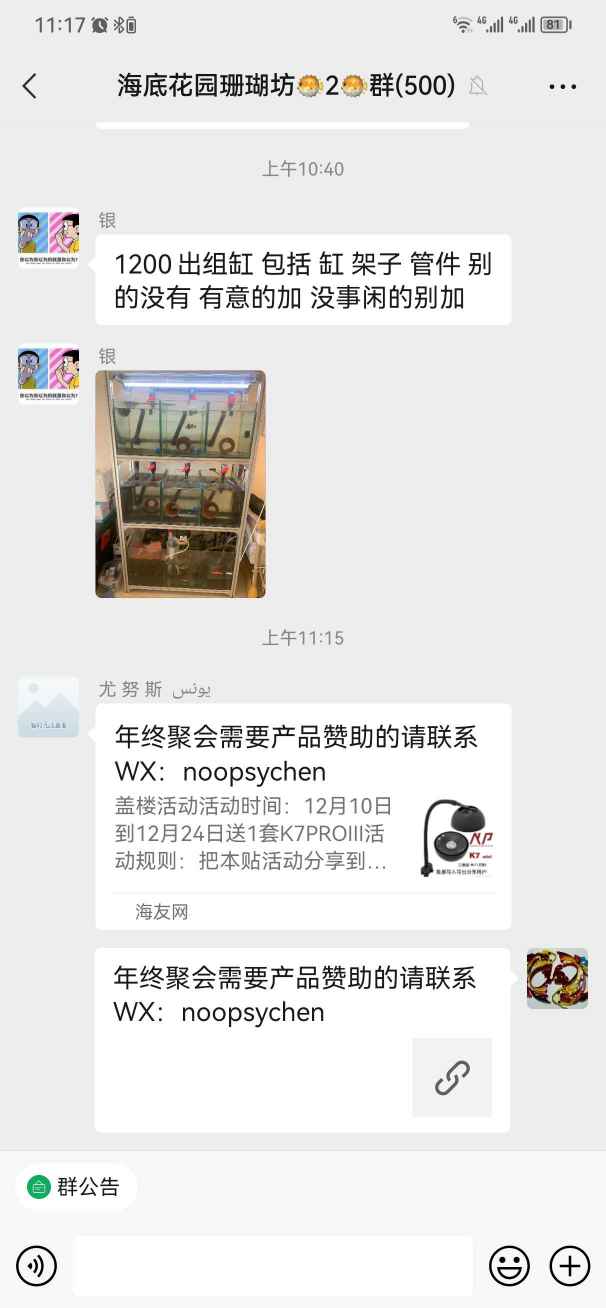Viewport: 606px width, 1308px height.
Task: Go back to the chat list
Action: [x=30, y=86]
